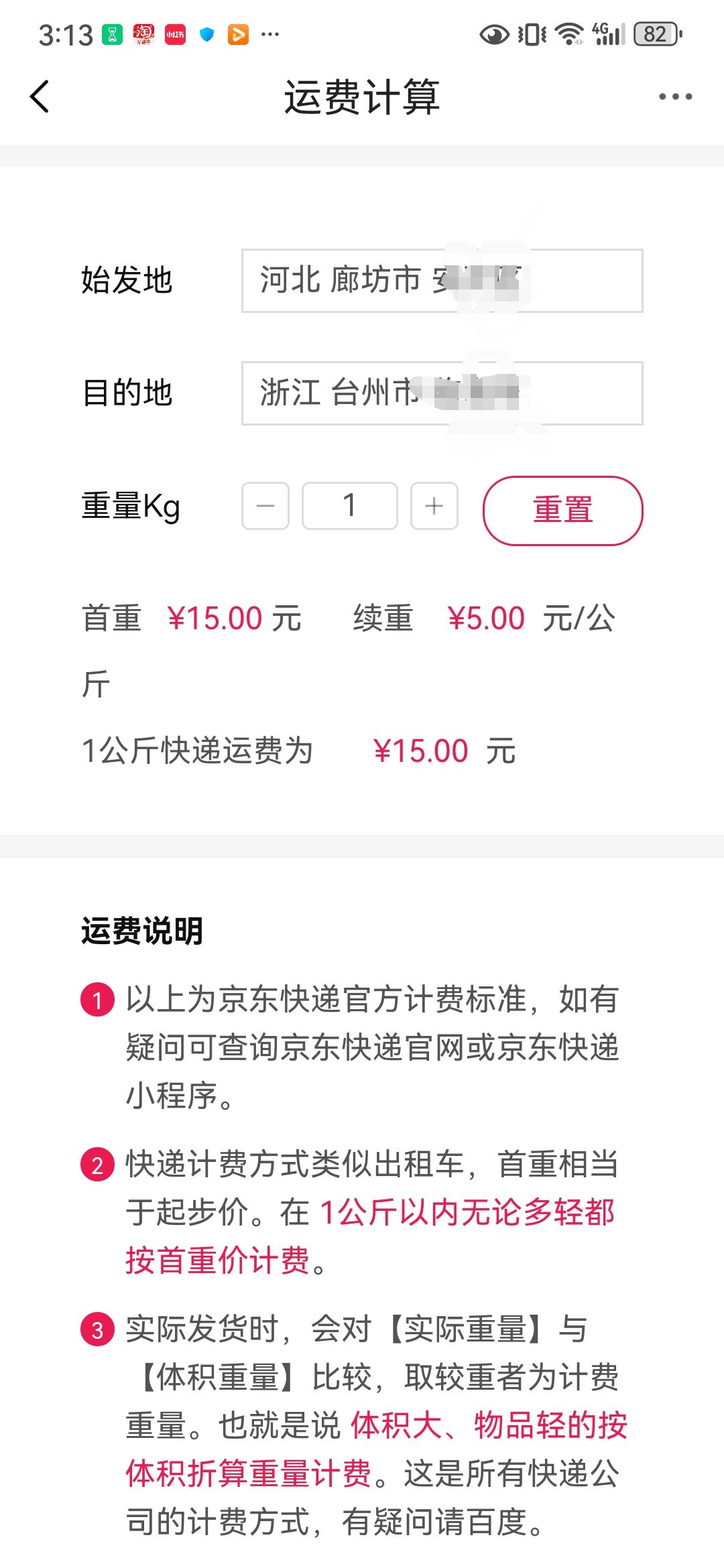Open the three-dot overflow menu

[x=675, y=96]
